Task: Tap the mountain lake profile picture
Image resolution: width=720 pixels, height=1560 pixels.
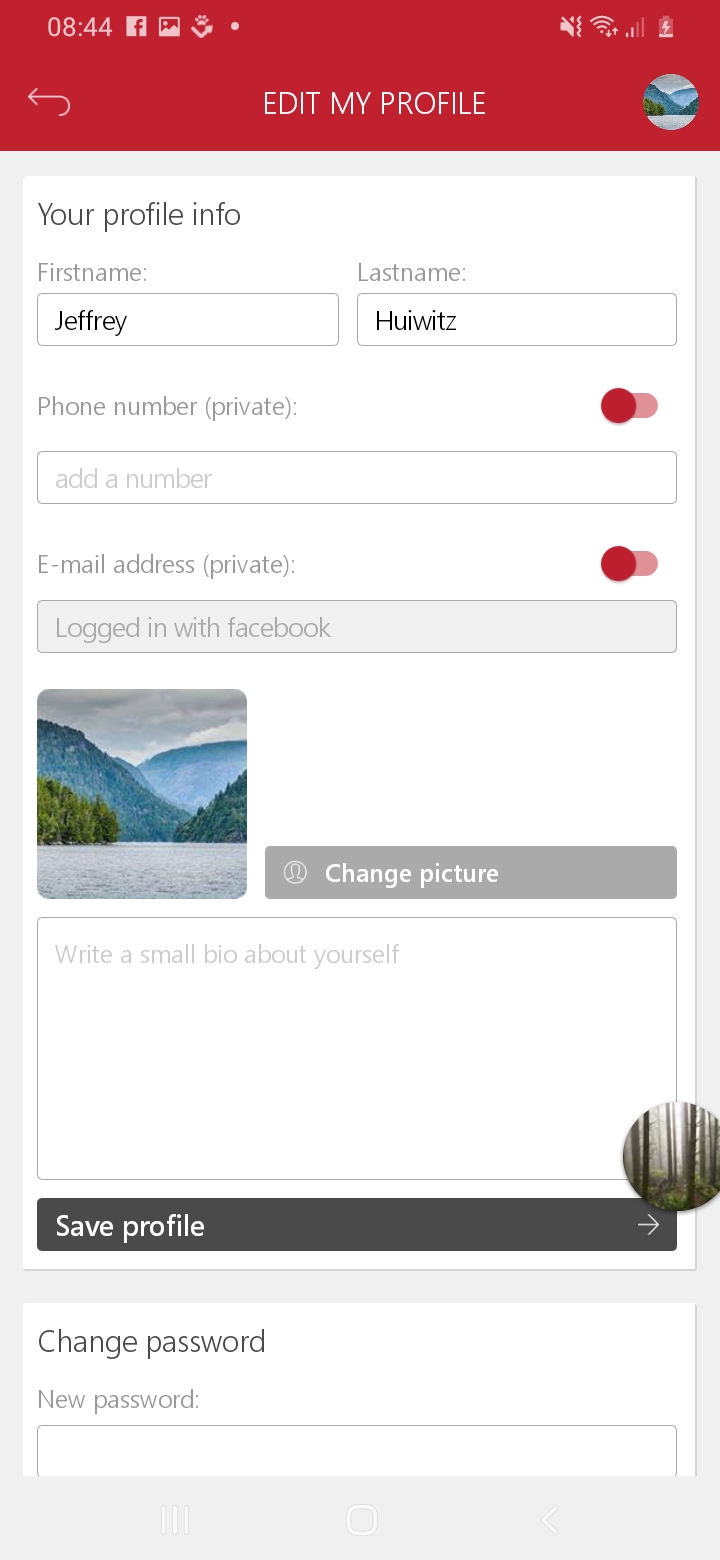Action: point(142,794)
